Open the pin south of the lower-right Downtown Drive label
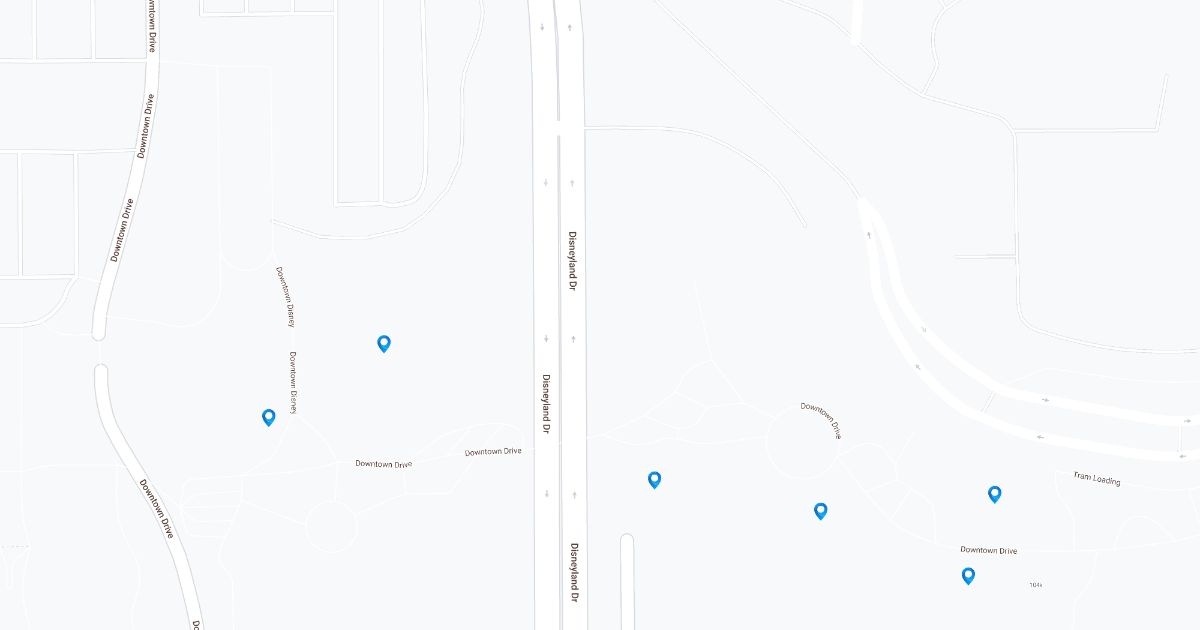This screenshot has height=630, width=1200. click(968, 575)
